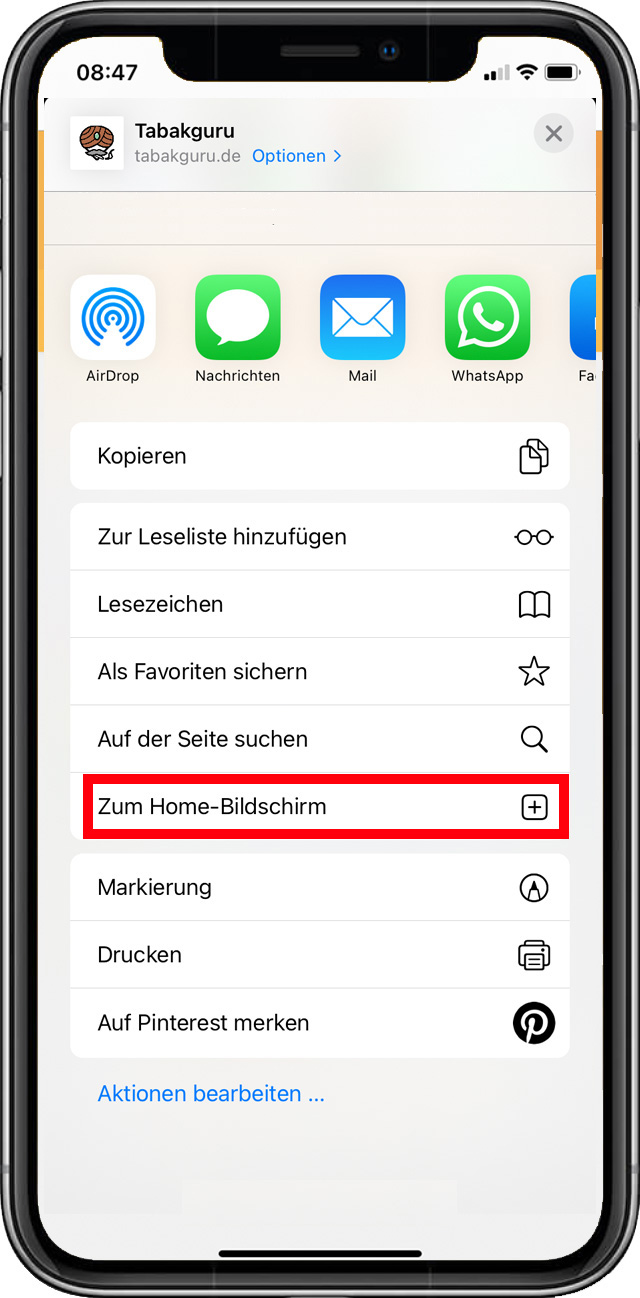This screenshot has width=640, height=1298.
Task: Choose Auf Pinterest merken
Action: 320,1023
